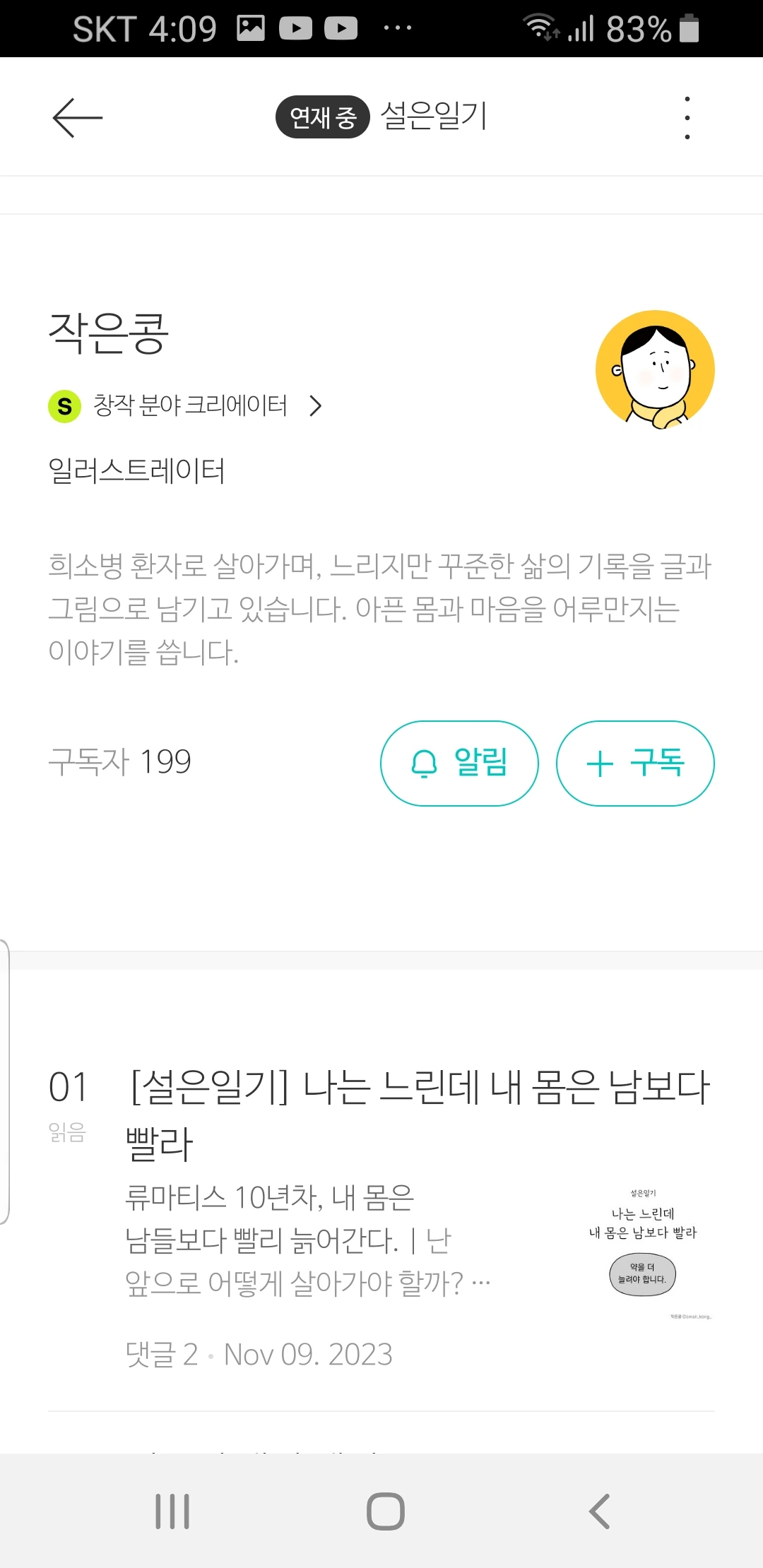The width and height of the screenshot is (763, 1568).
Task: Tap the 알림 notification button
Action: point(459,764)
